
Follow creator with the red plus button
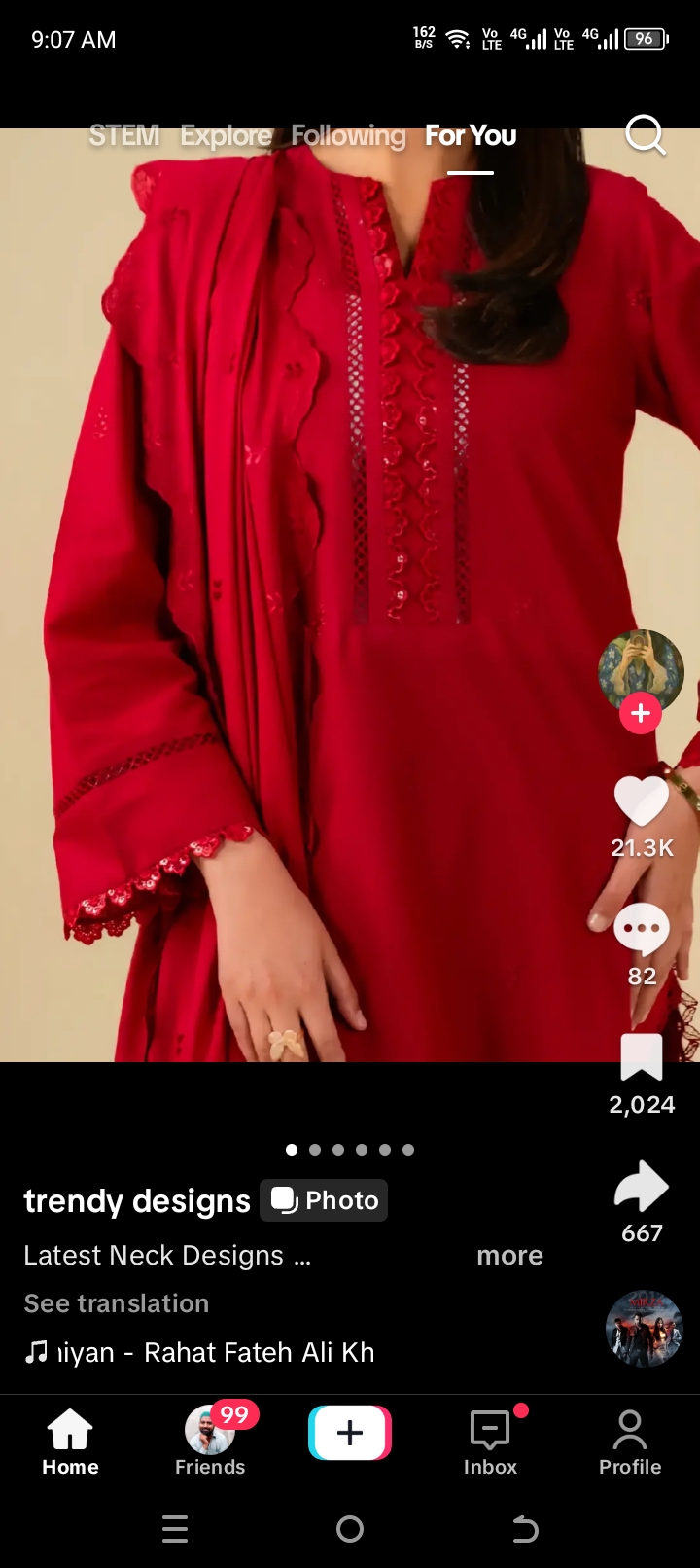click(641, 713)
